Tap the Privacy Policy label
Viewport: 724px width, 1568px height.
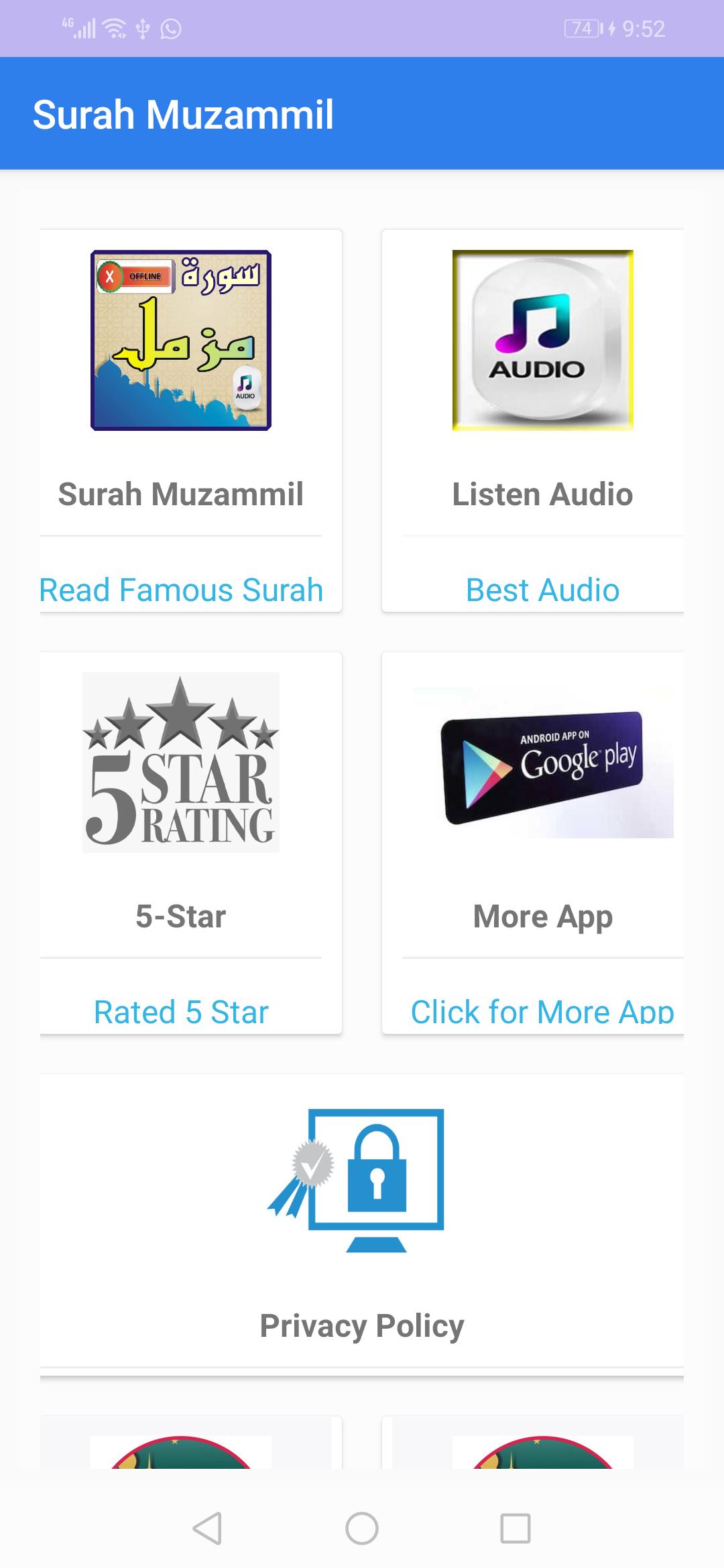coord(362,1323)
